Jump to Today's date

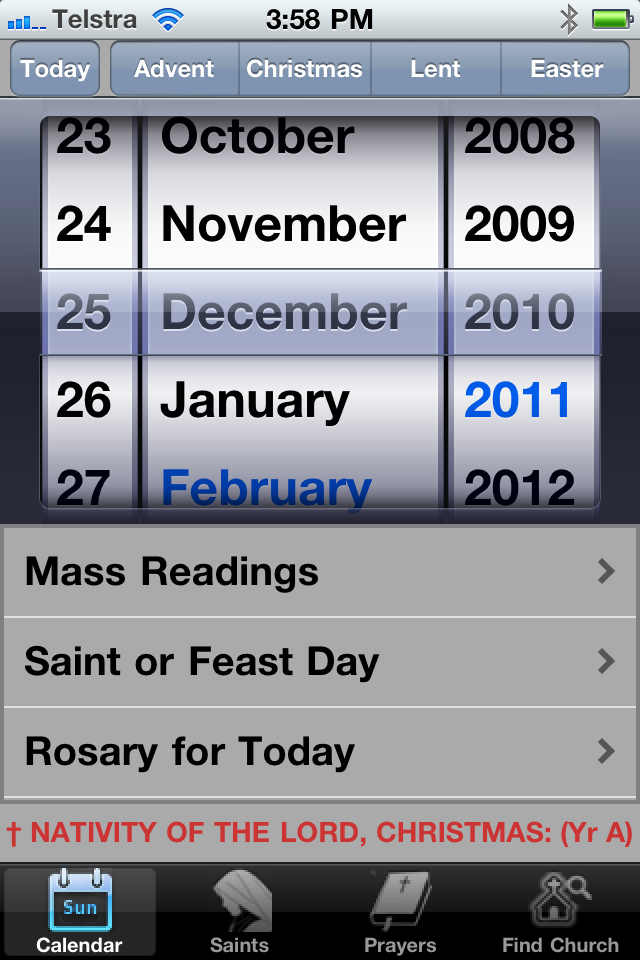tap(55, 69)
